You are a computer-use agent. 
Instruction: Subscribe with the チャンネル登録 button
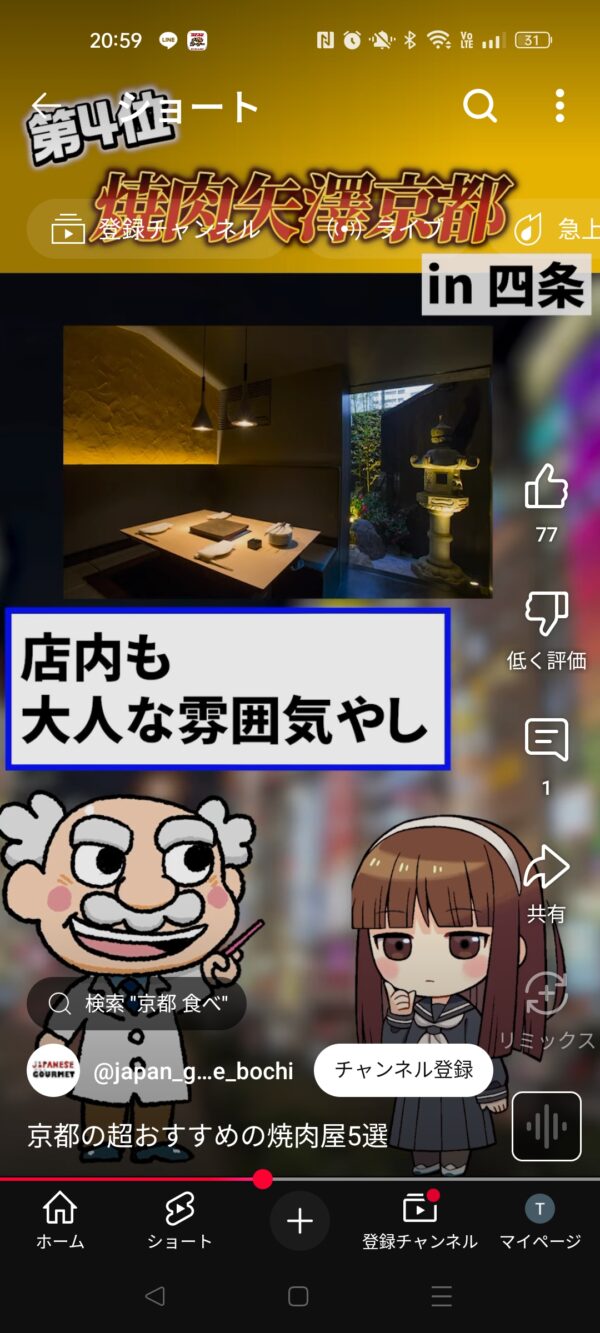pyautogui.click(x=403, y=1070)
